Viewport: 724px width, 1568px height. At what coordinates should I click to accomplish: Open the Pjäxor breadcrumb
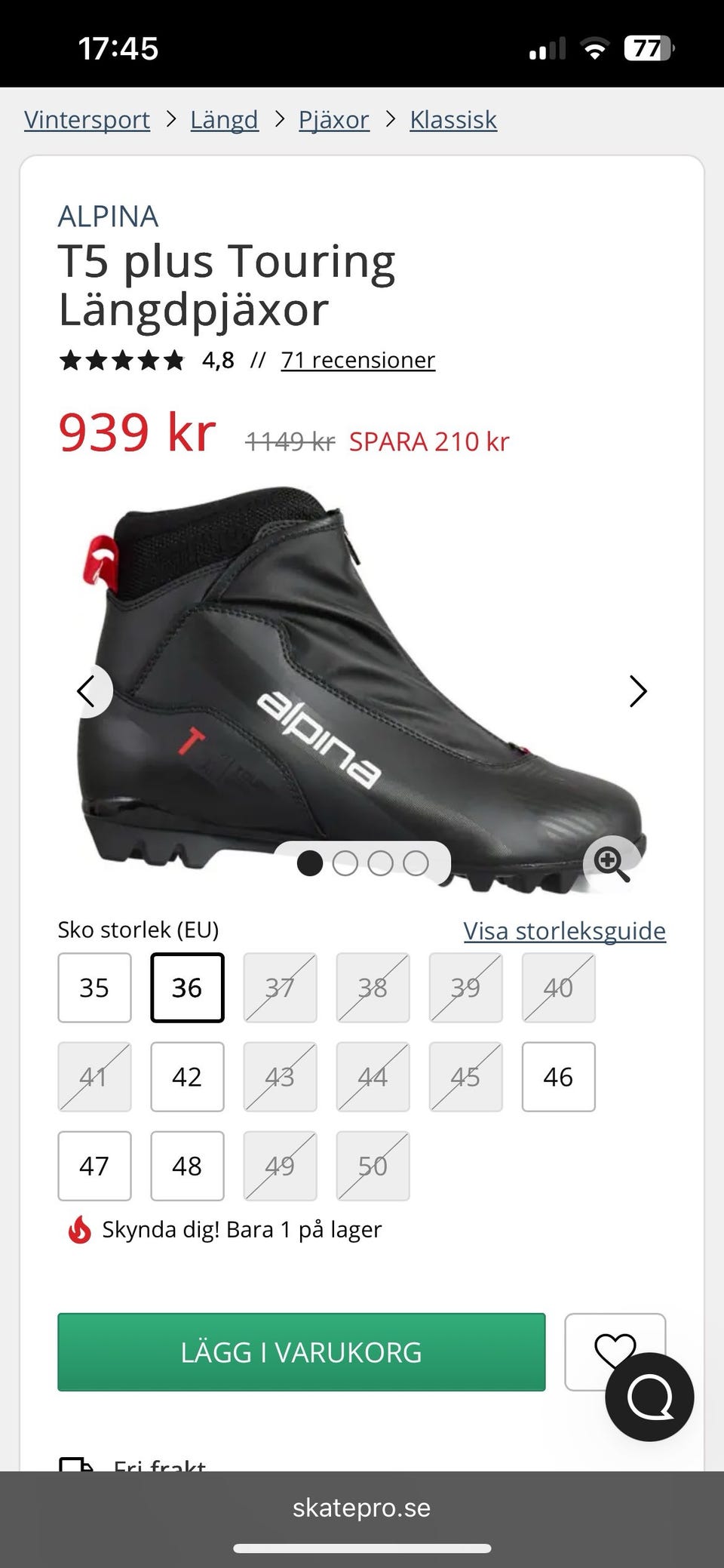click(333, 119)
